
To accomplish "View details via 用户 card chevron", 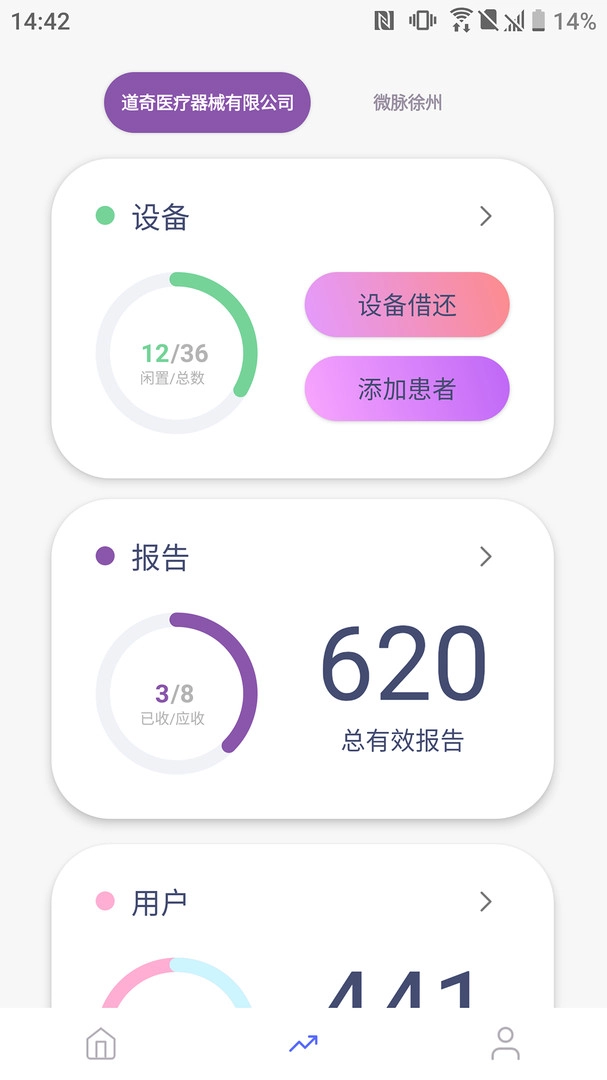I will (486, 902).
